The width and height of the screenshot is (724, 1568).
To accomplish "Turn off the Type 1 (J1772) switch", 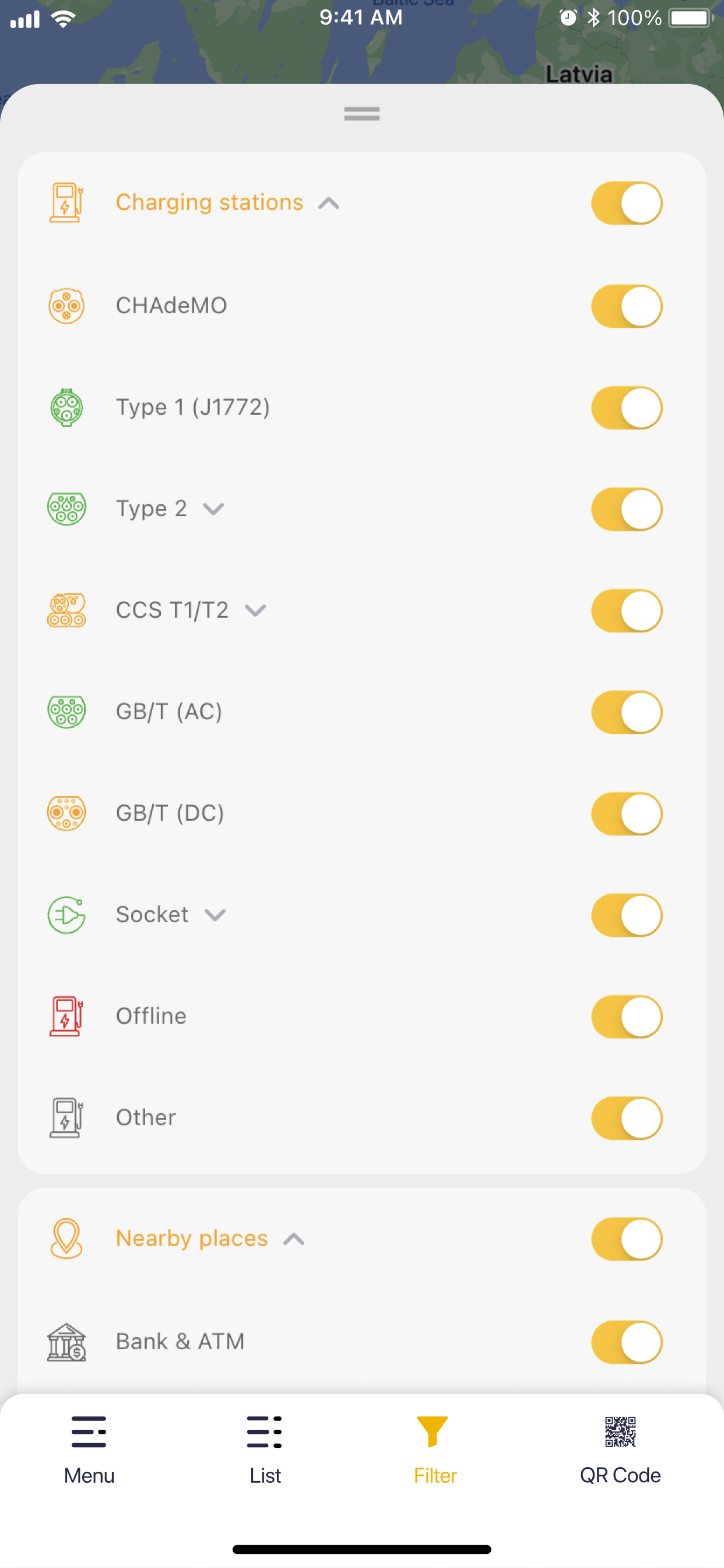I will click(626, 407).
